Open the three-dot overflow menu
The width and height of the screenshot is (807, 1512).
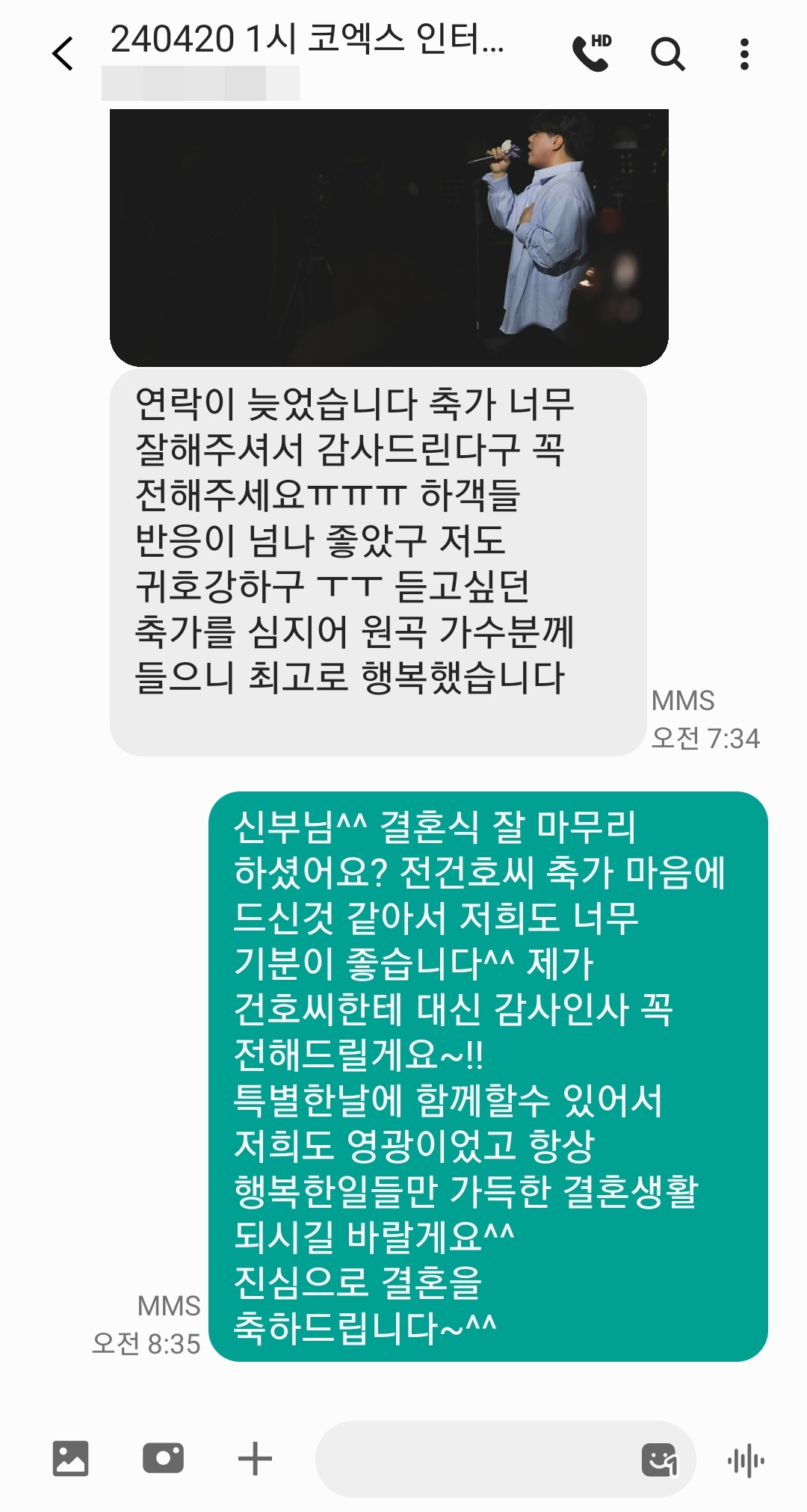pos(743,54)
